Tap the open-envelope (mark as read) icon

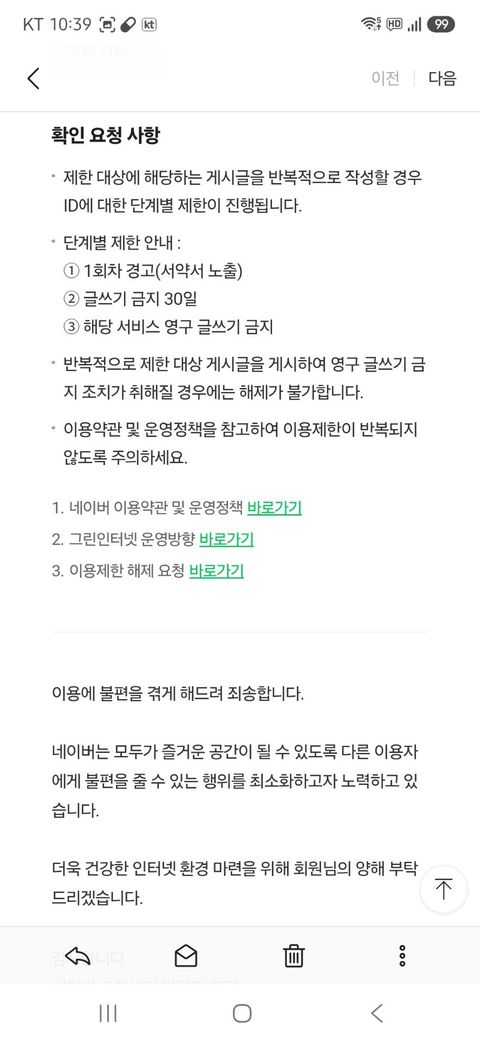pyautogui.click(x=186, y=956)
